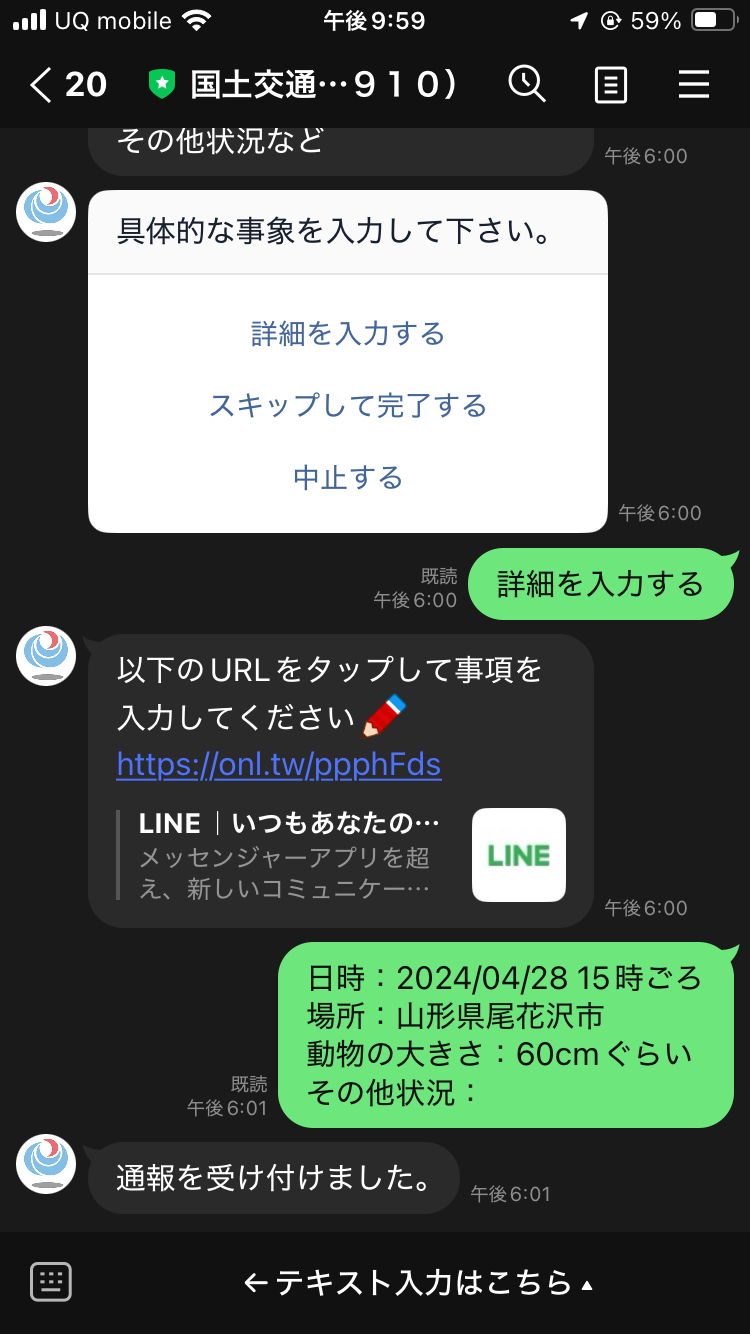Open the LINE link preview card

click(x=340, y=855)
